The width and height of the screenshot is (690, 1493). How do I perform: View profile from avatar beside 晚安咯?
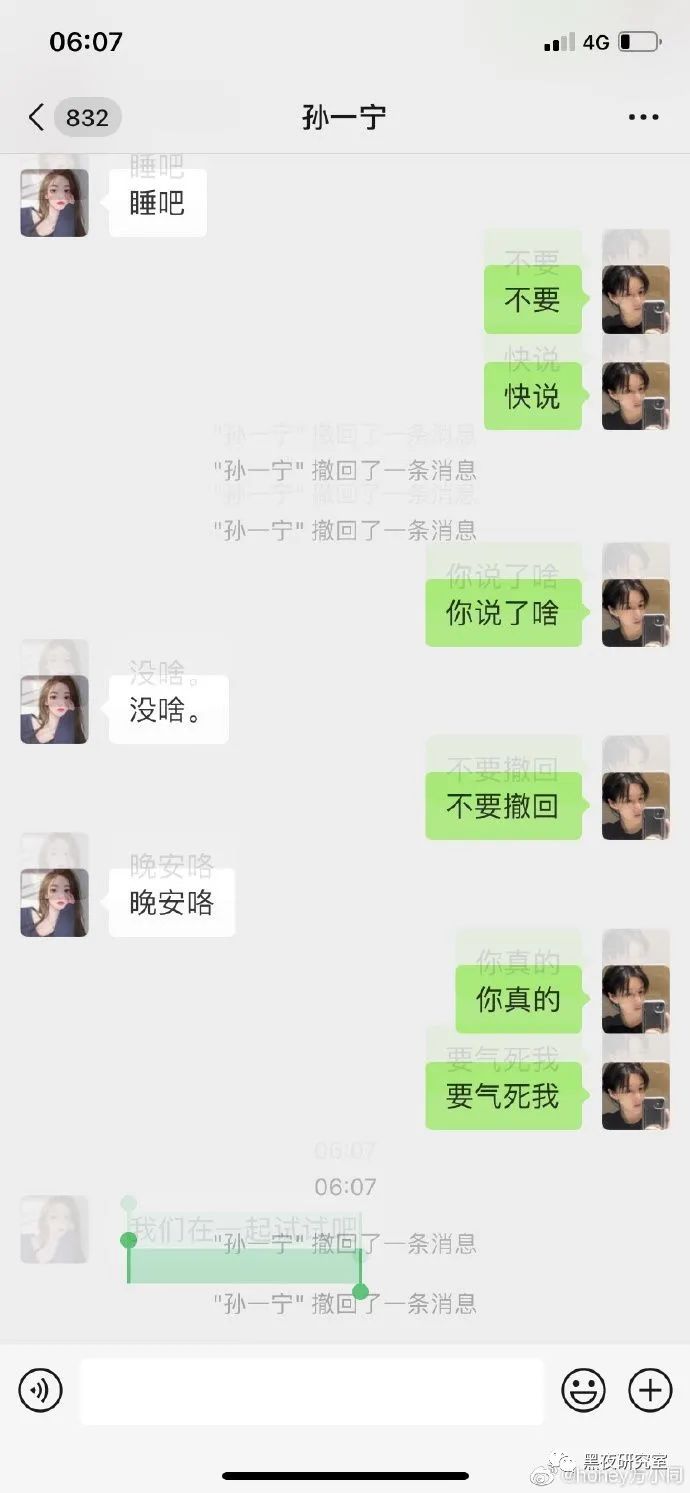[x=54, y=903]
